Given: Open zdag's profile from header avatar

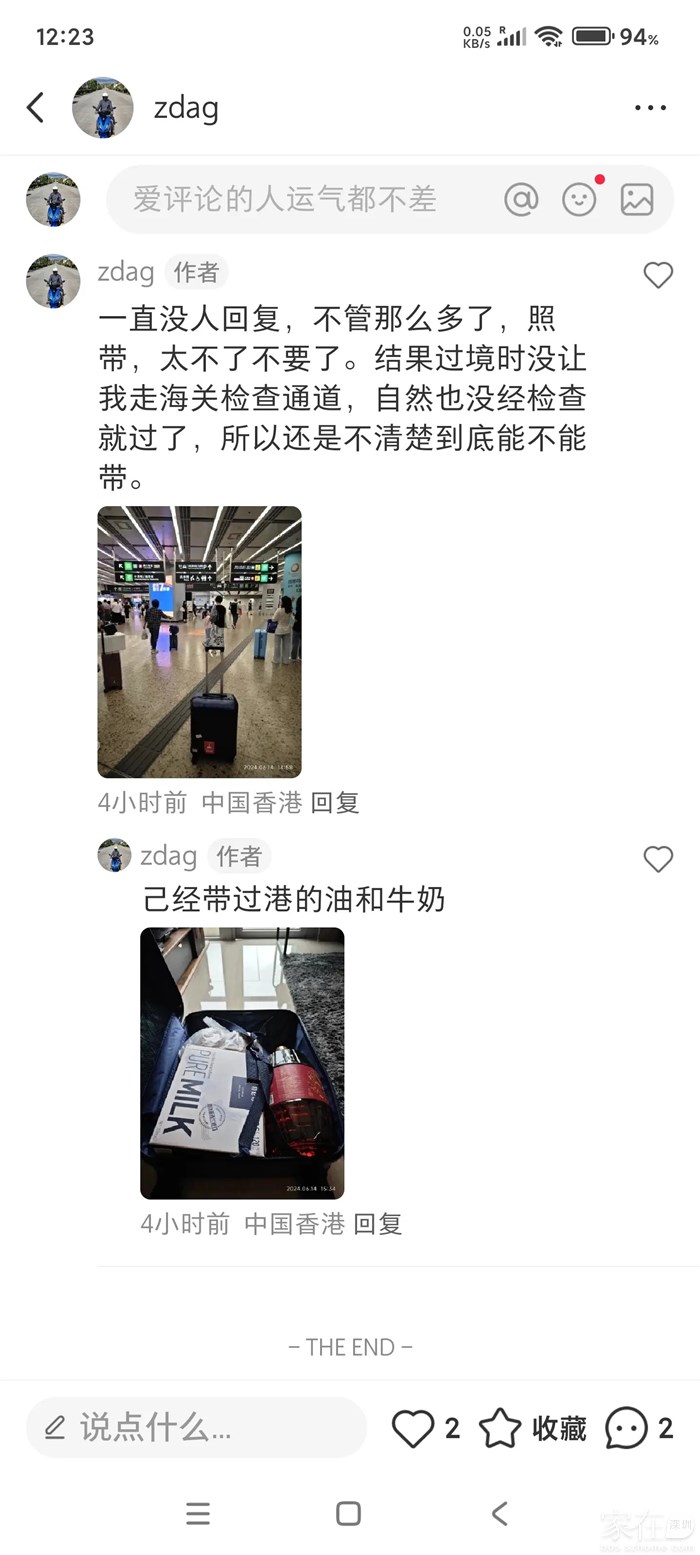Looking at the screenshot, I should click(102, 108).
